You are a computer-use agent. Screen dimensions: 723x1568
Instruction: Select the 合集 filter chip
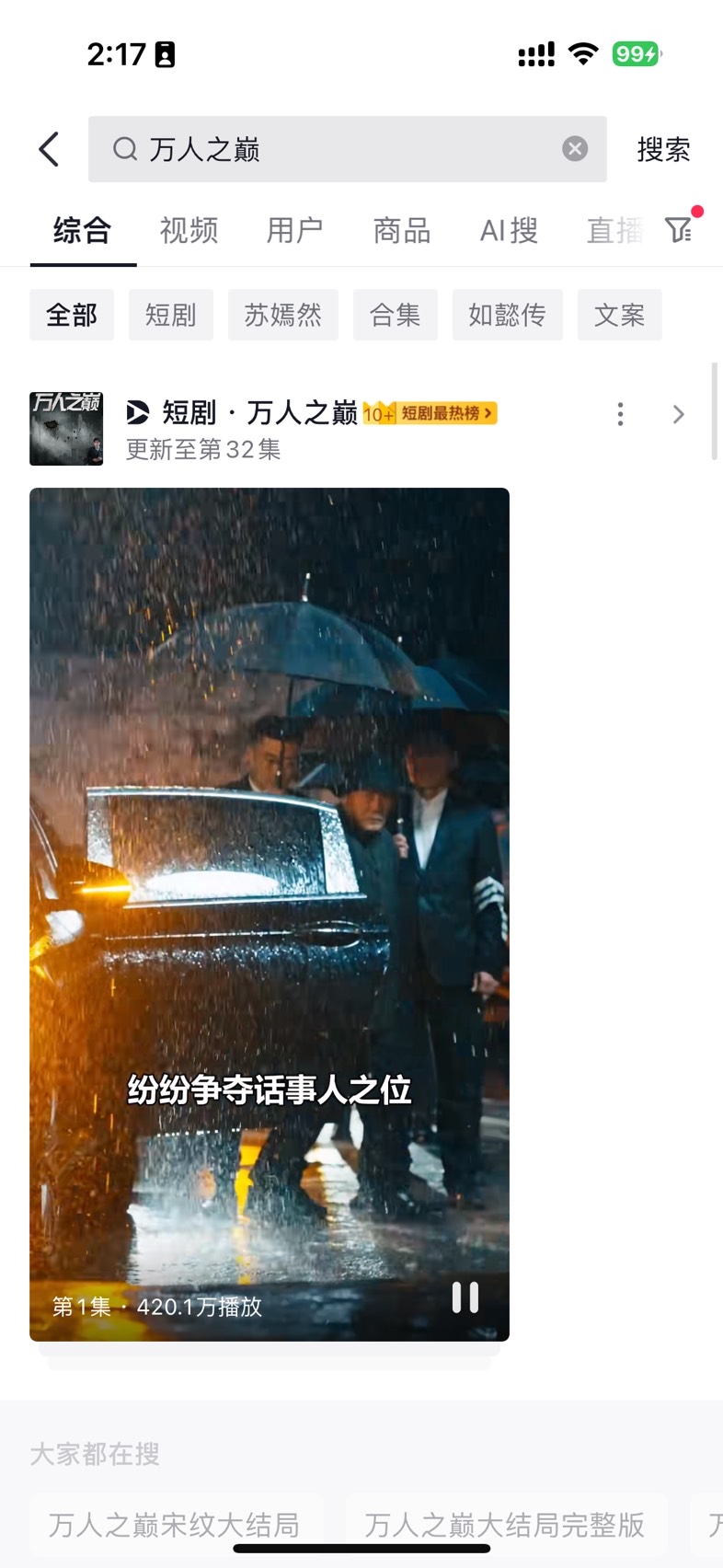(x=396, y=315)
